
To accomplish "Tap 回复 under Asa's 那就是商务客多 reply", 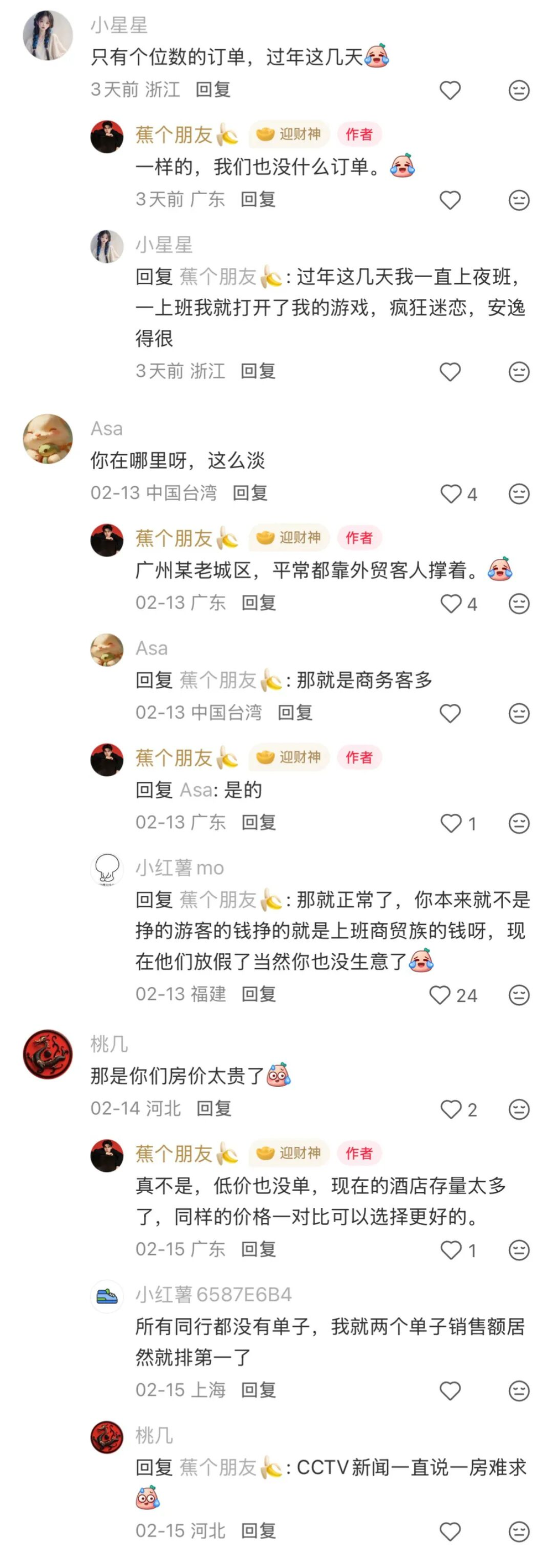I will tap(295, 713).
